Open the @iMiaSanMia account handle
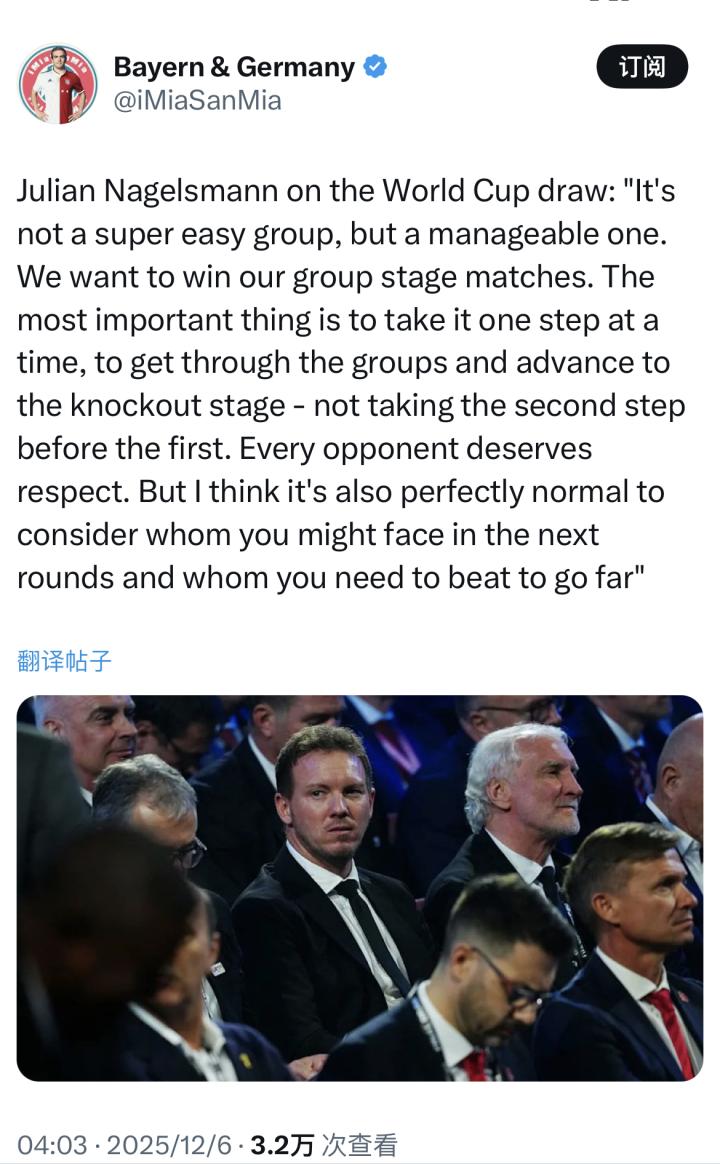Image resolution: width=720 pixels, height=1164 pixels. (197, 100)
